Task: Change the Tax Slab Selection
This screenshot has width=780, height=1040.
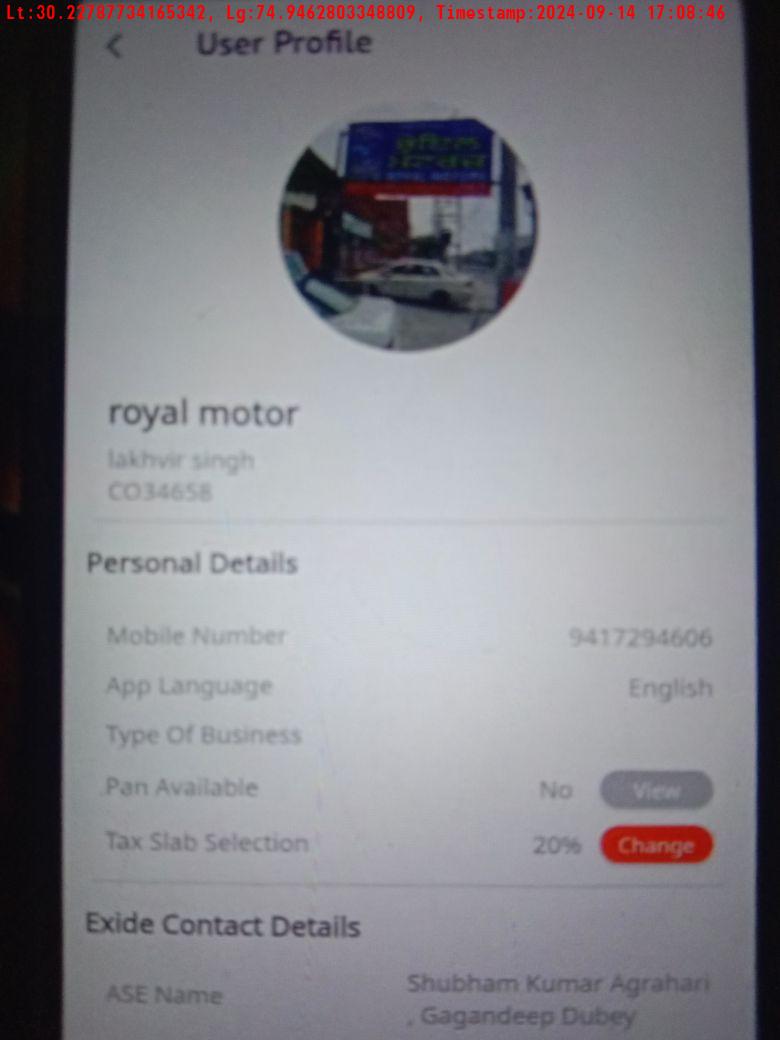Action: (x=656, y=845)
